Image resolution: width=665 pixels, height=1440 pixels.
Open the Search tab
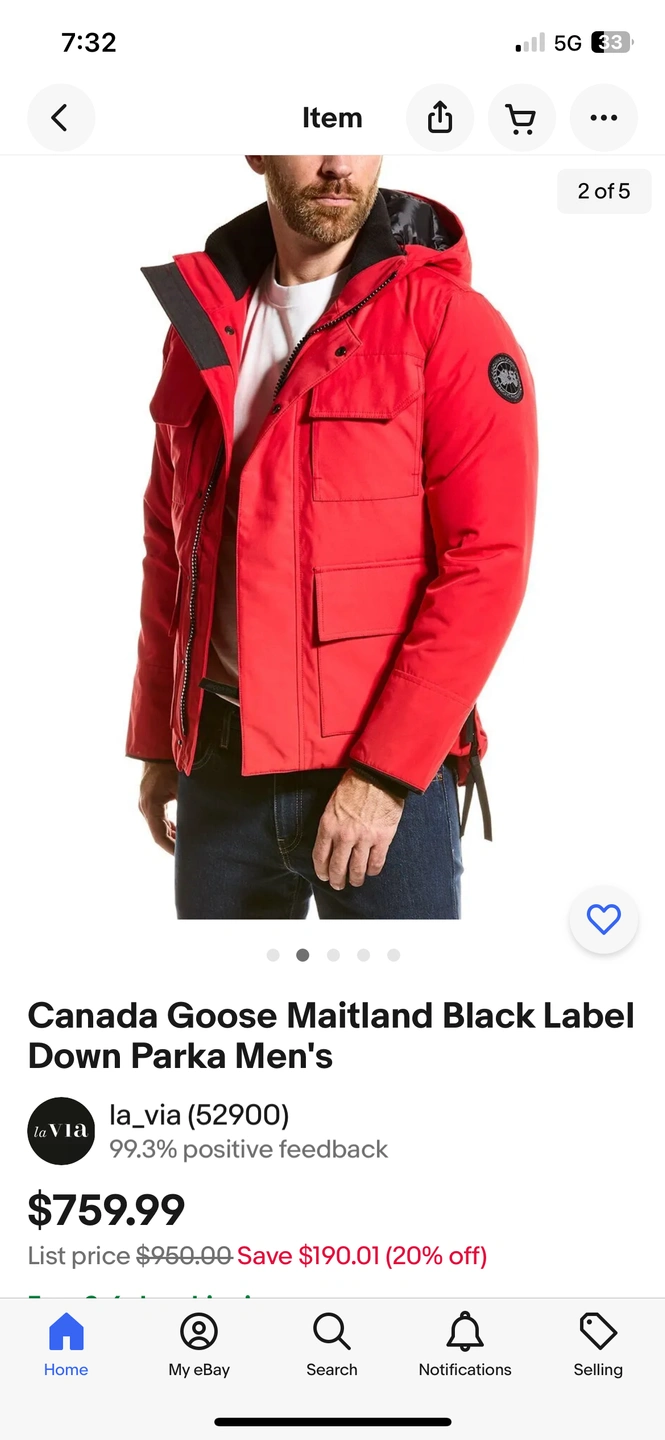331,1345
